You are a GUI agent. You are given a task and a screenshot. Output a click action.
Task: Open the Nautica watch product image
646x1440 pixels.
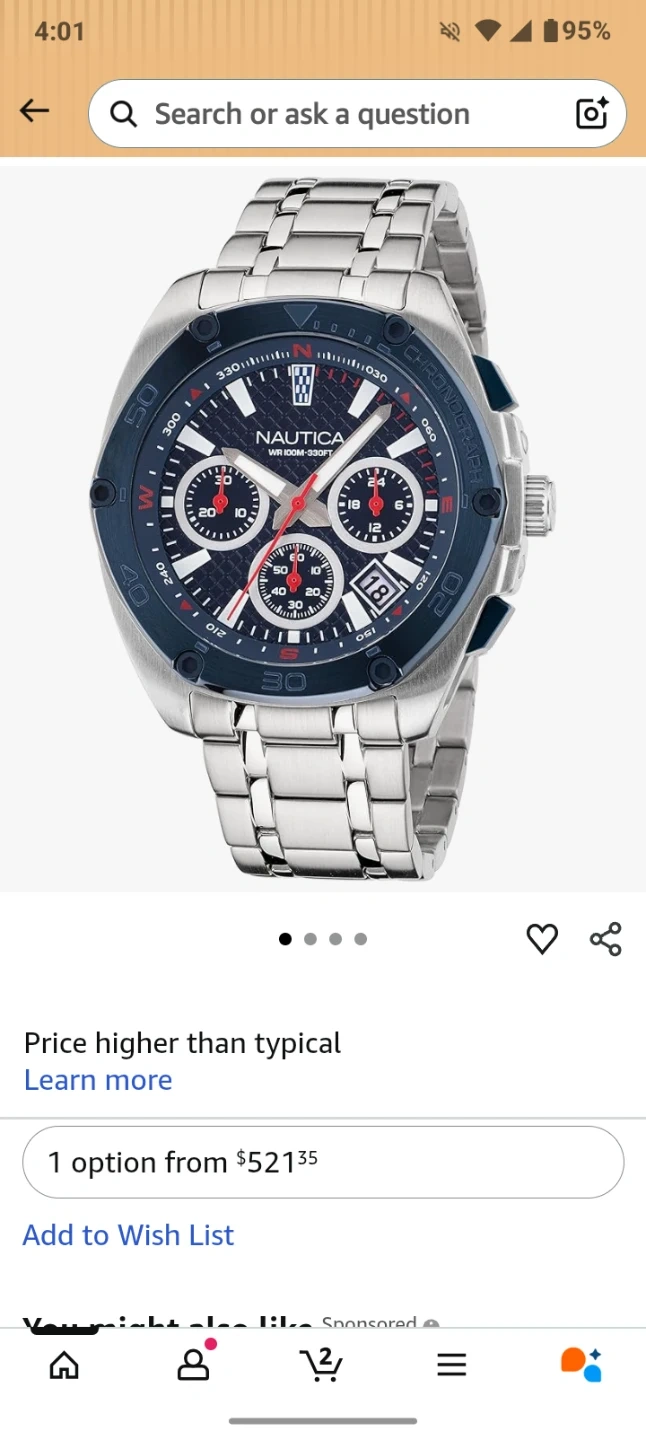pyautogui.click(x=322, y=528)
